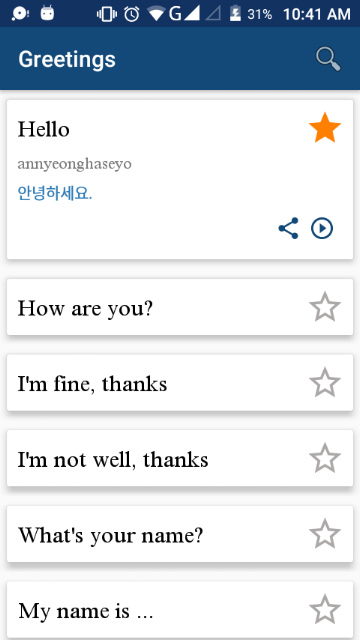The image size is (360, 640).
Task: Star the "What's your name?" phrase
Action: (x=325, y=533)
